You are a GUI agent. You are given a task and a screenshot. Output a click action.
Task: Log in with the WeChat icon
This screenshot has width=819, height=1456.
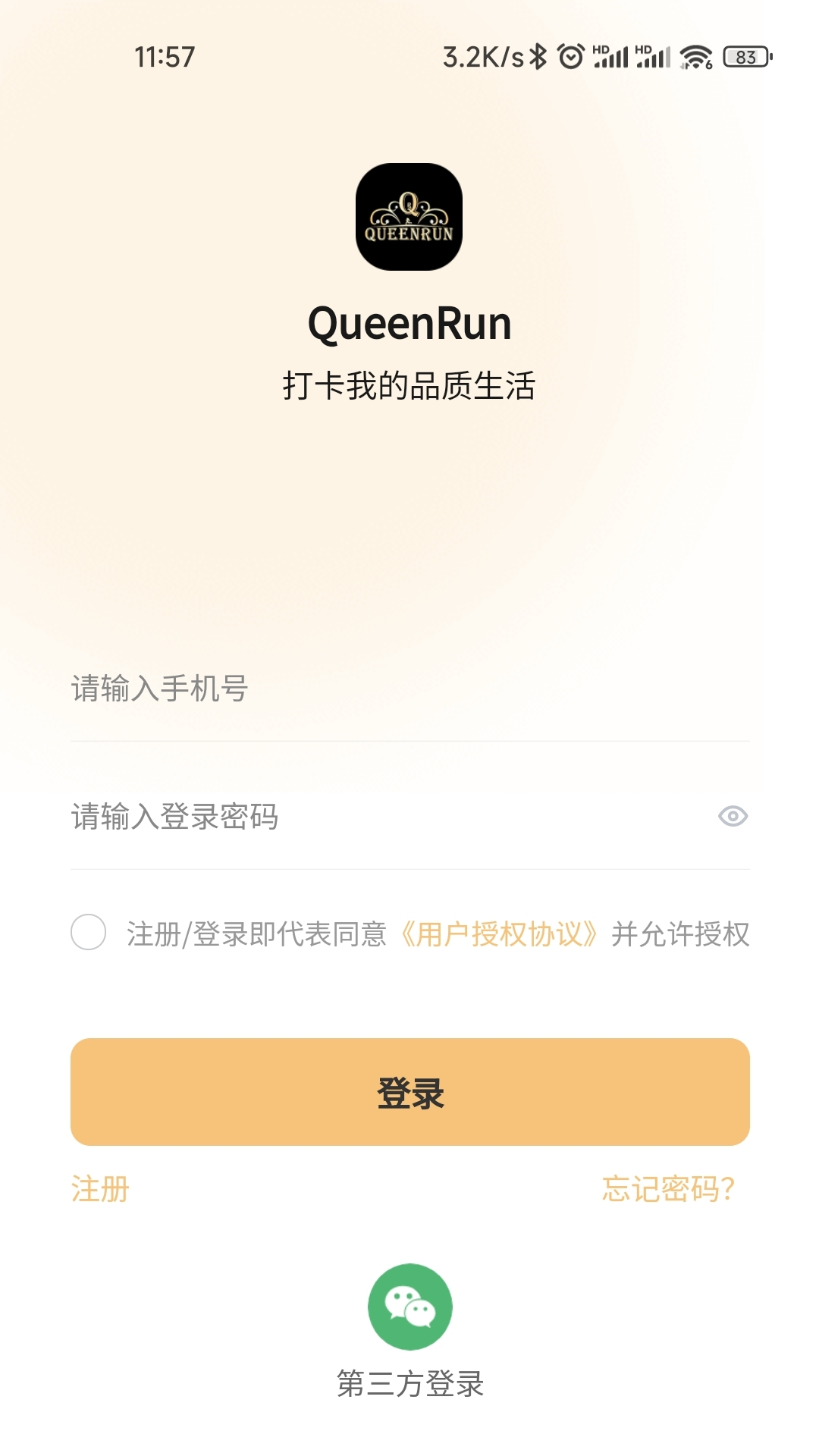click(409, 1307)
